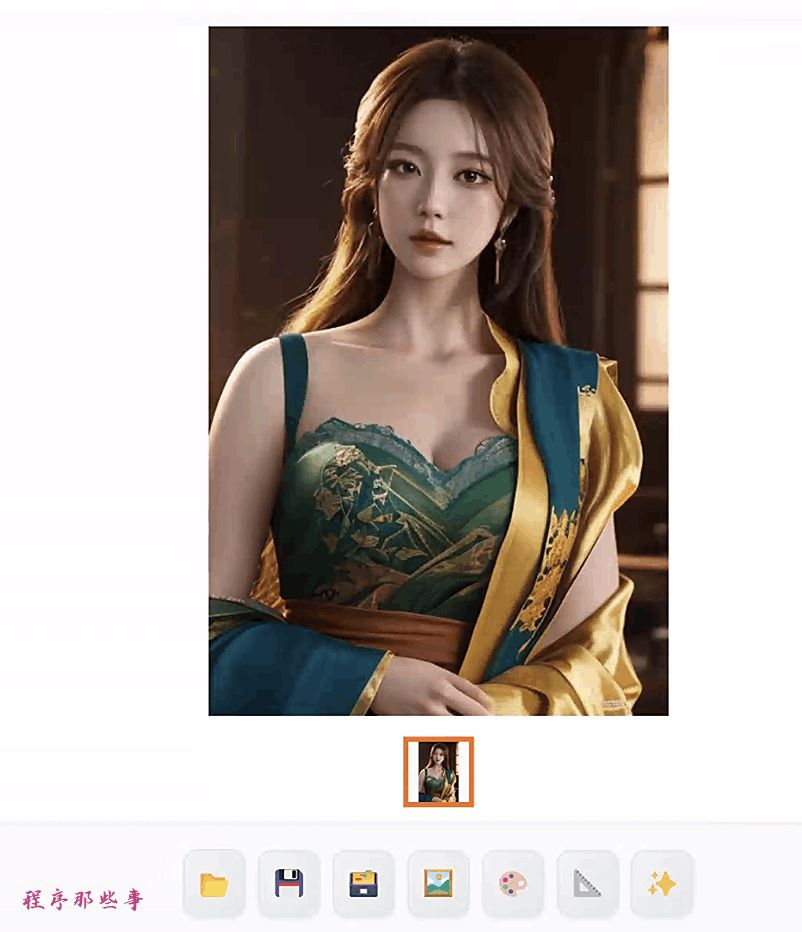
Task: Tap the blue floppy disk save icon
Action: pos(289,883)
